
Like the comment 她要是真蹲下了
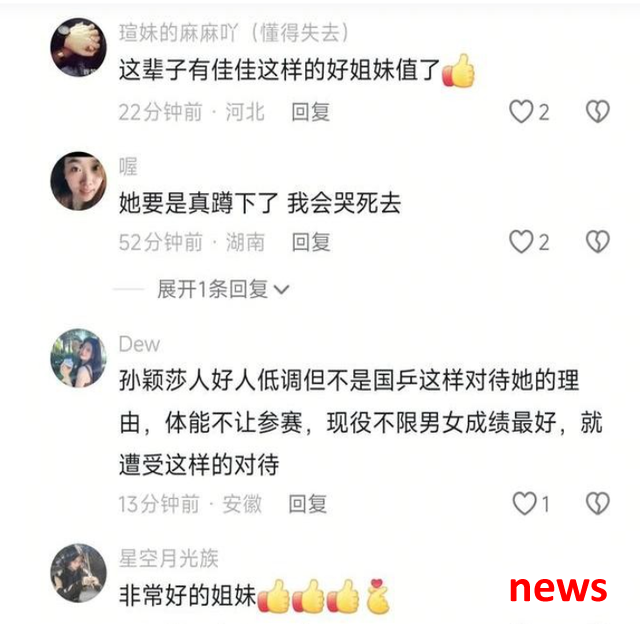521,242
